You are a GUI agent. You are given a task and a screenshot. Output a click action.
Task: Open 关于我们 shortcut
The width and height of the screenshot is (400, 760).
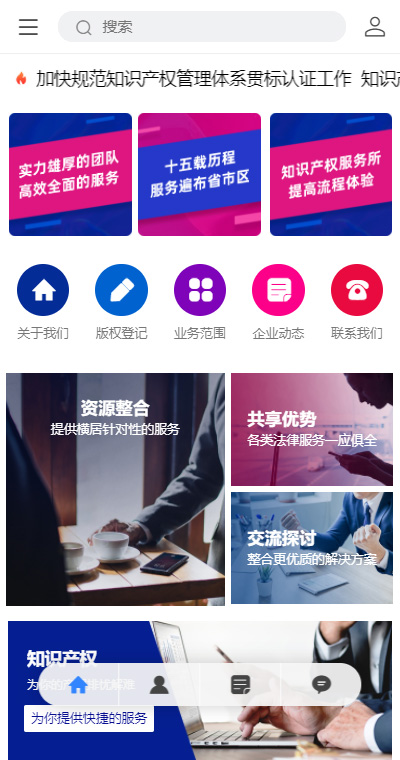point(43,302)
